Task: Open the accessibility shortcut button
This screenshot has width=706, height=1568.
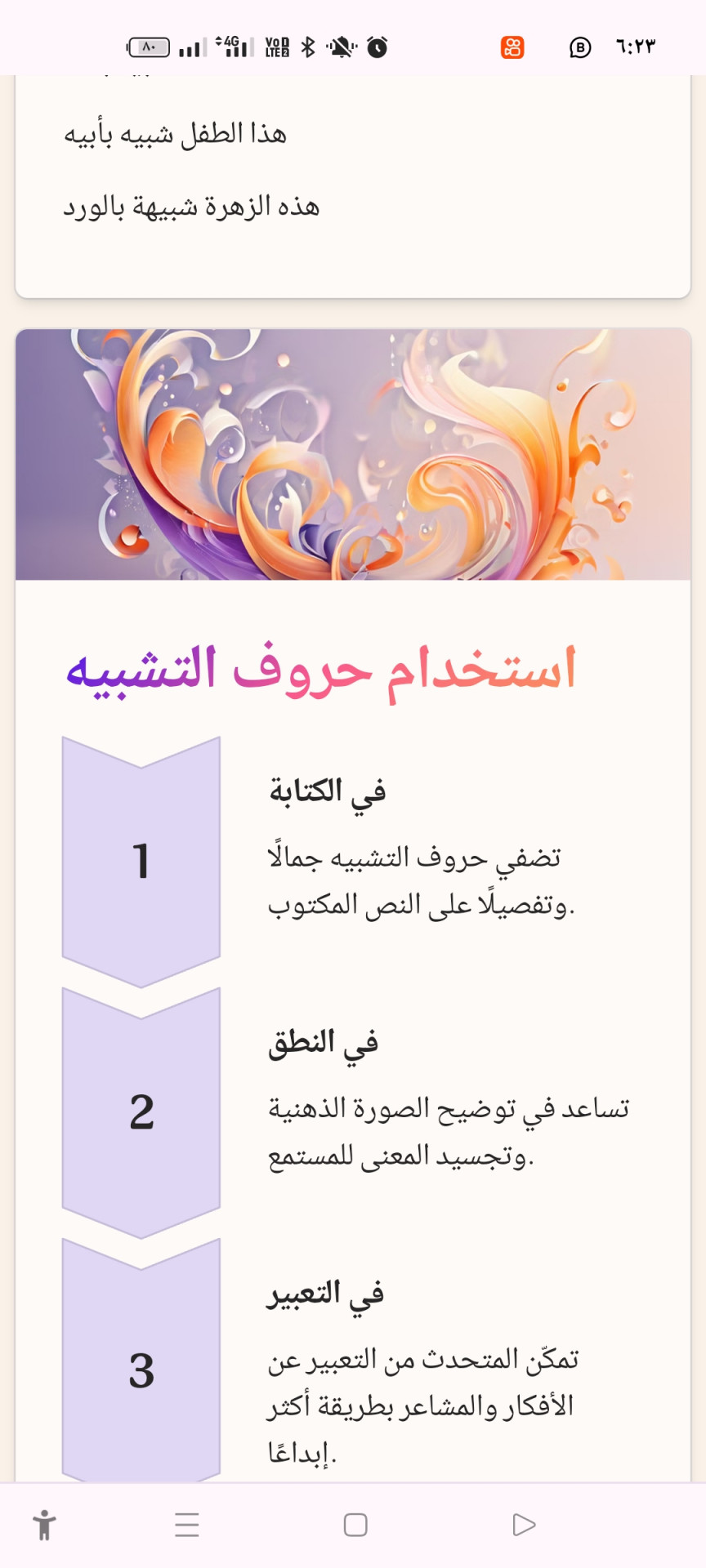Action: tap(44, 1525)
